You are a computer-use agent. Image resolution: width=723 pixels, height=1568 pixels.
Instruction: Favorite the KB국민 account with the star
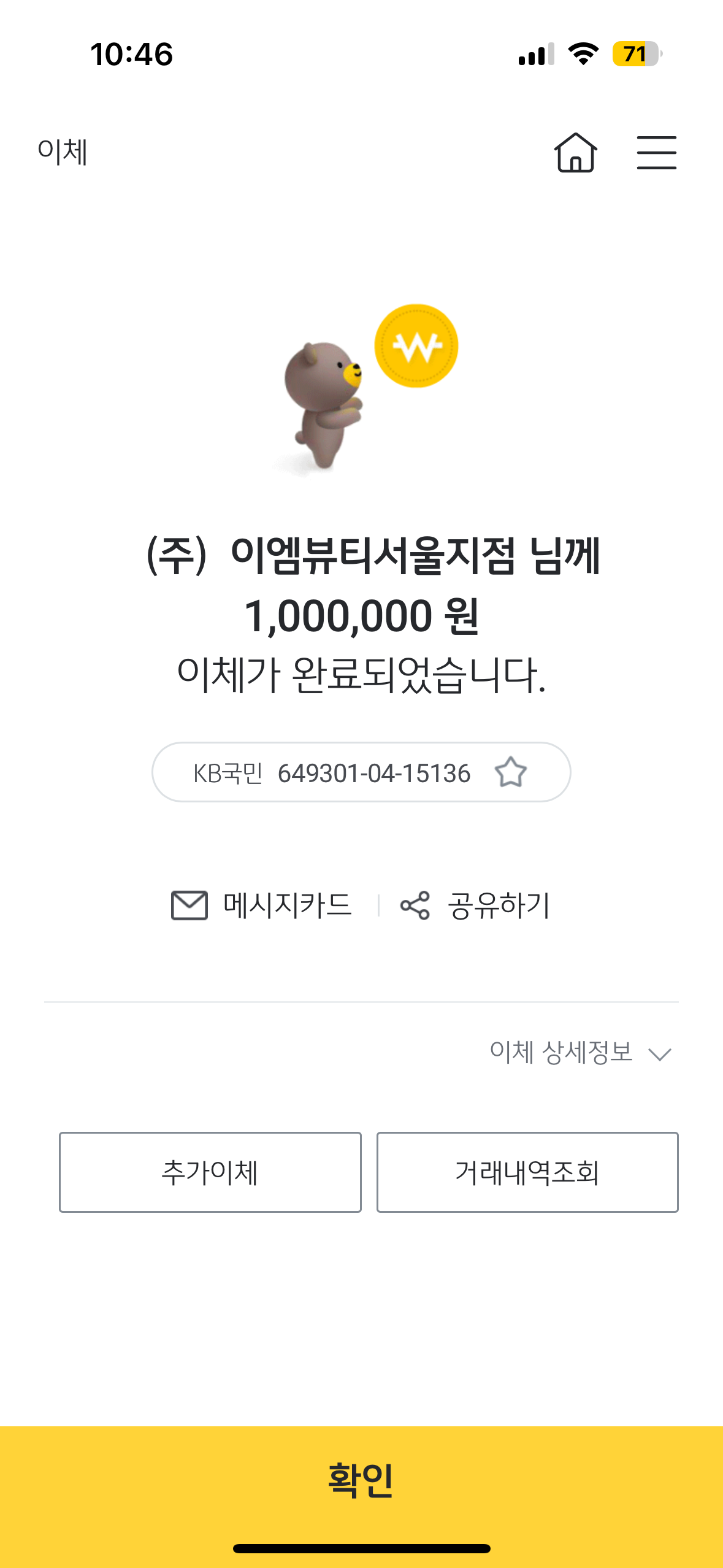click(x=511, y=772)
